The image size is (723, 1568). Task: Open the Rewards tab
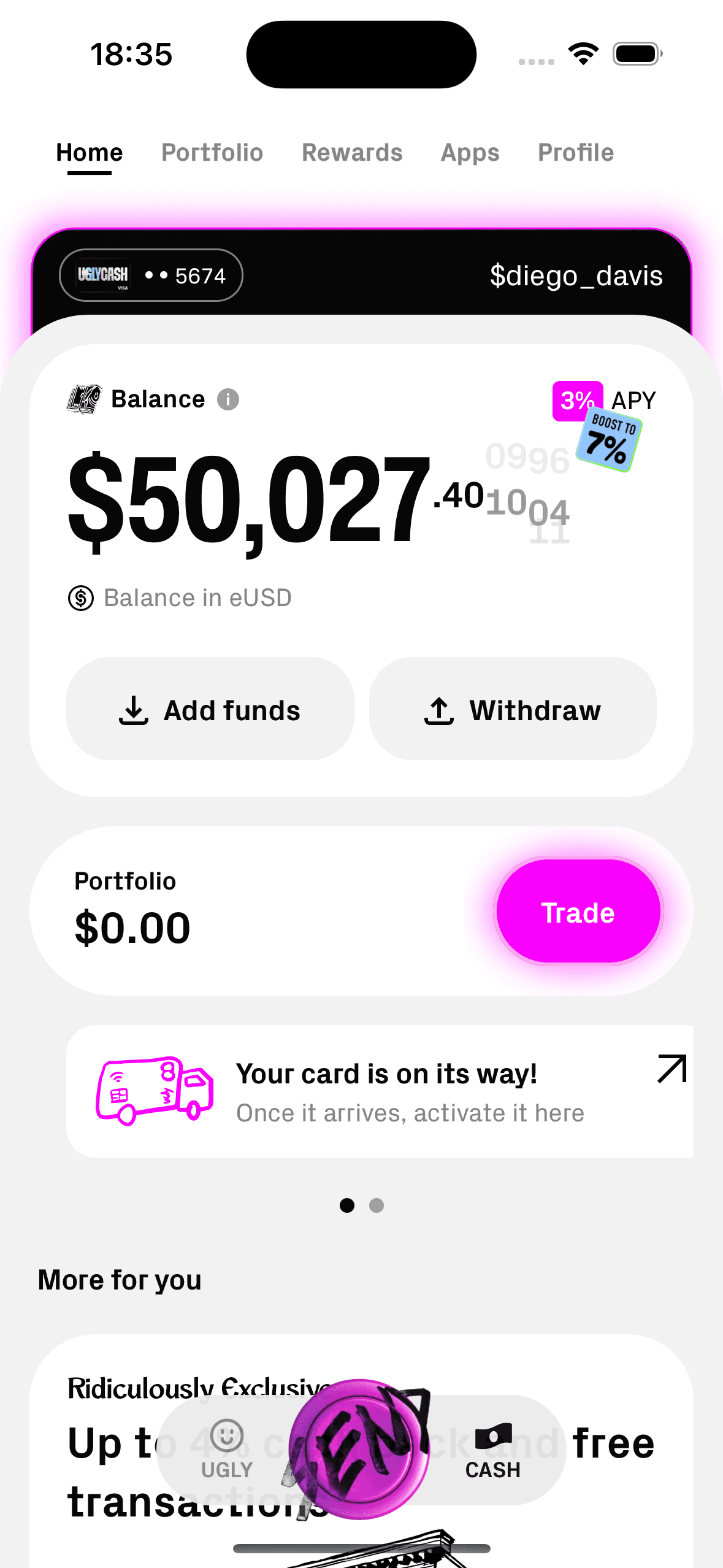coord(352,153)
